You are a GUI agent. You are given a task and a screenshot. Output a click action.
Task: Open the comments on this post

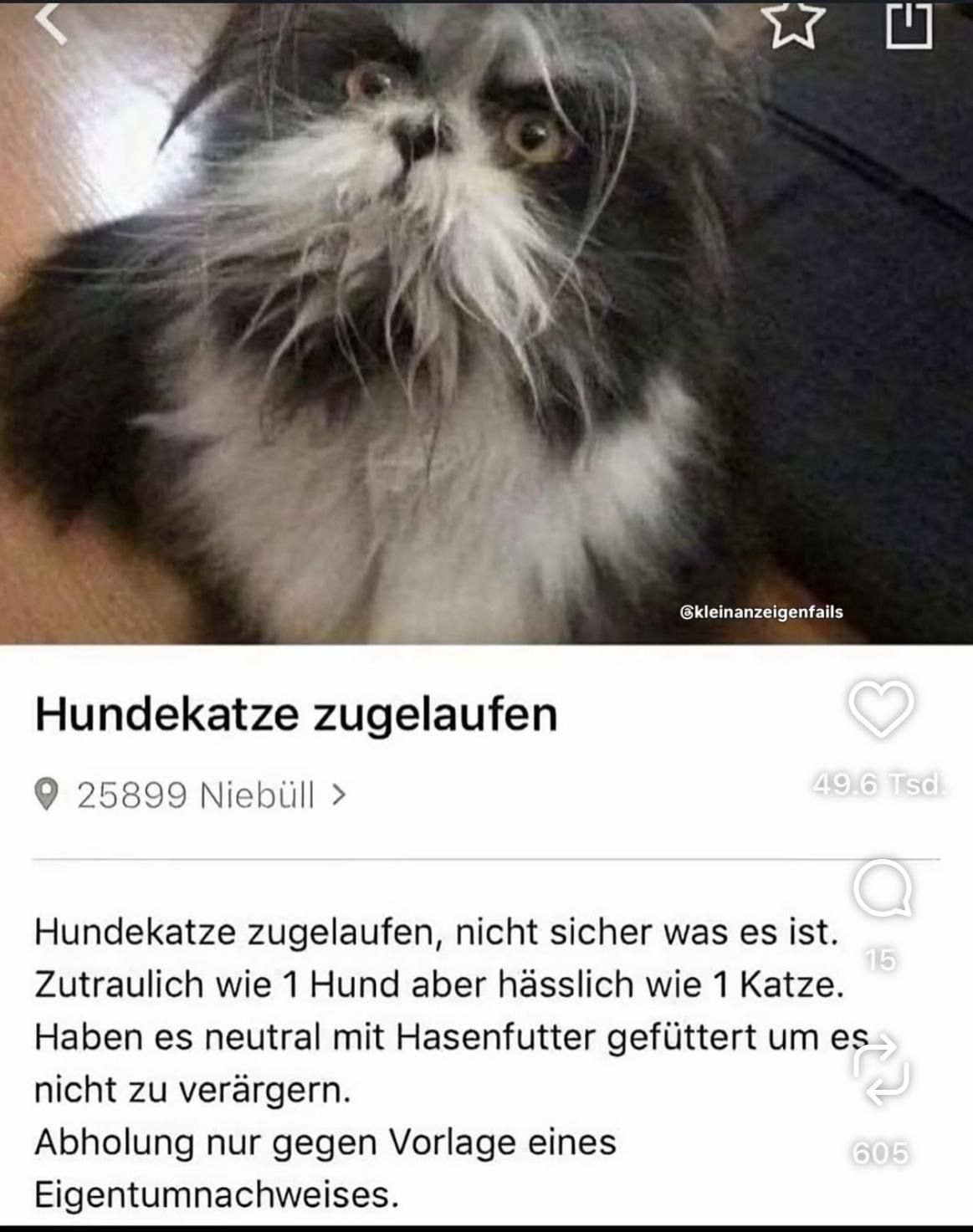882,891
